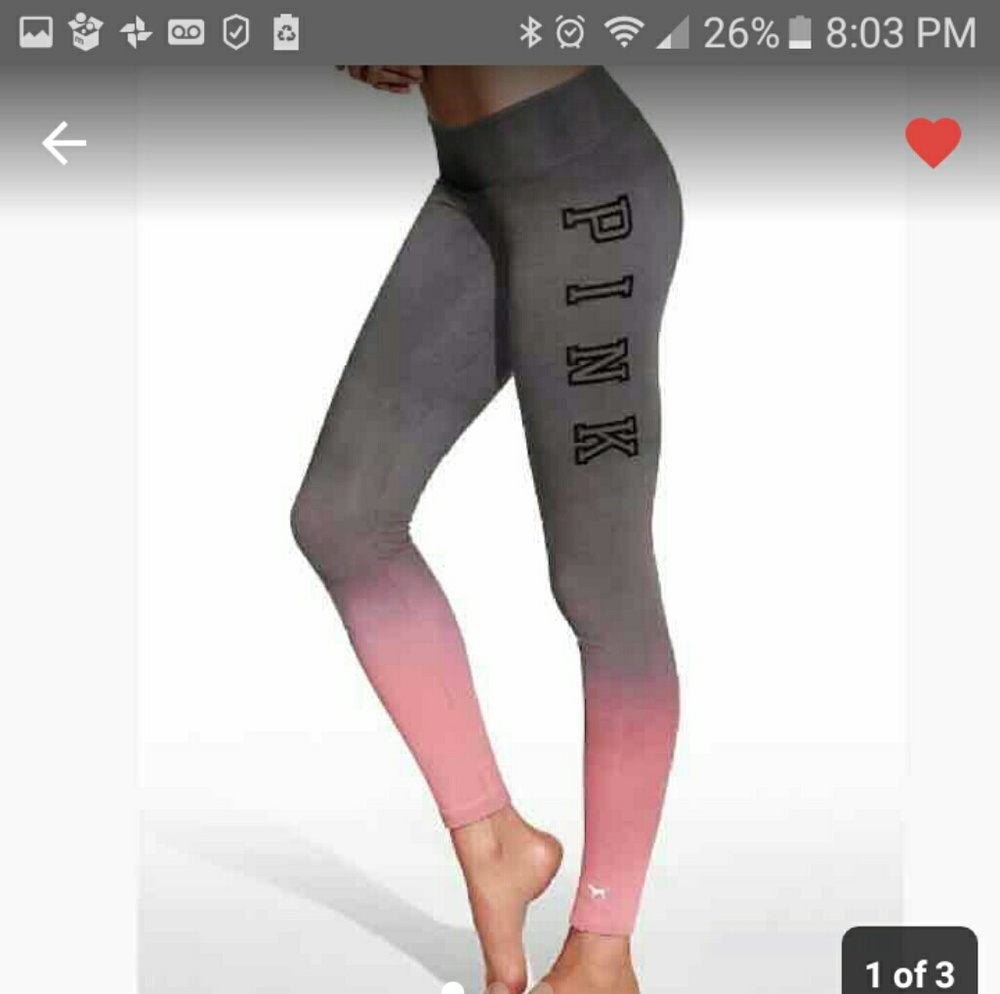This screenshot has width=1000, height=994.
Task: Unlike the item with the red heart
Action: [x=932, y=142]
